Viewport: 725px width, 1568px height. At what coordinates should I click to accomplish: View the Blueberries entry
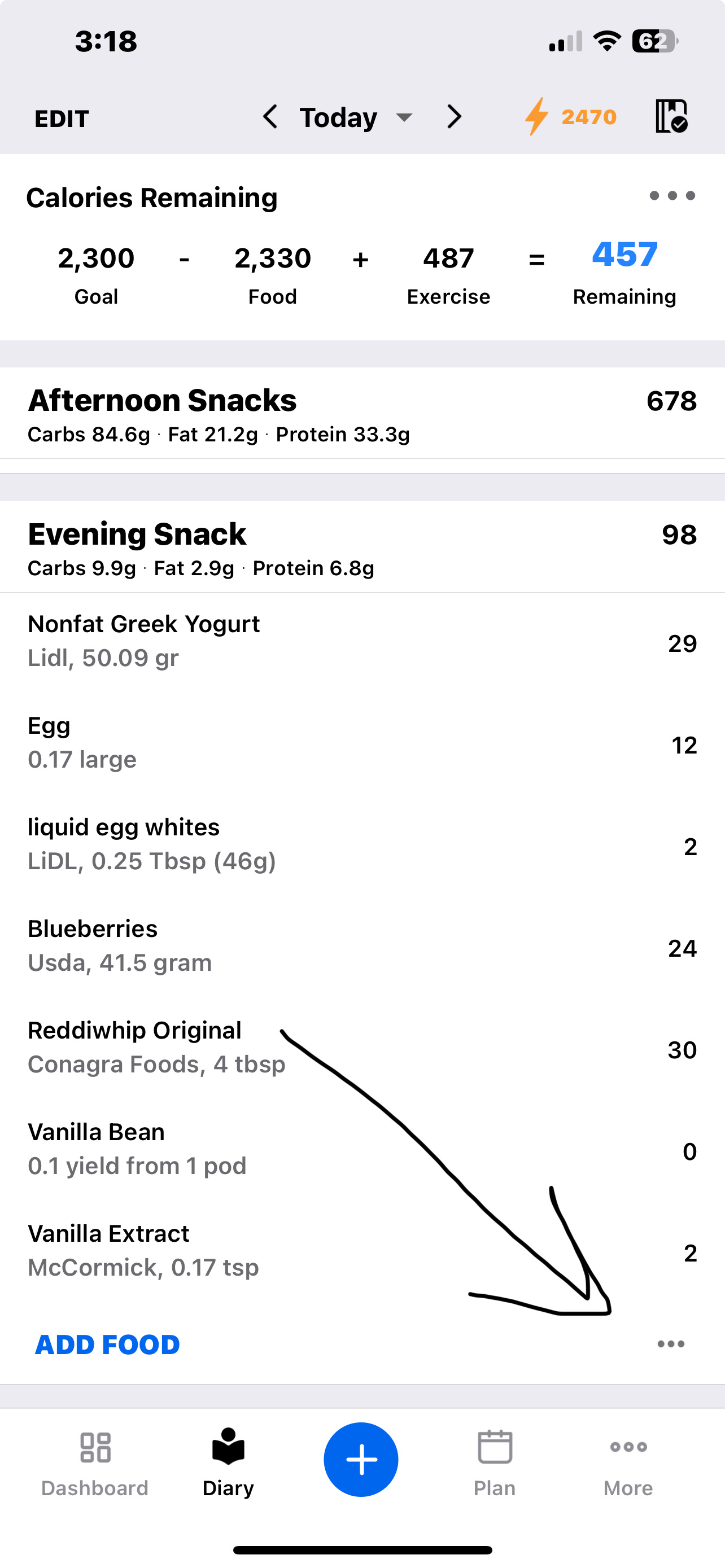coord(361,946)
